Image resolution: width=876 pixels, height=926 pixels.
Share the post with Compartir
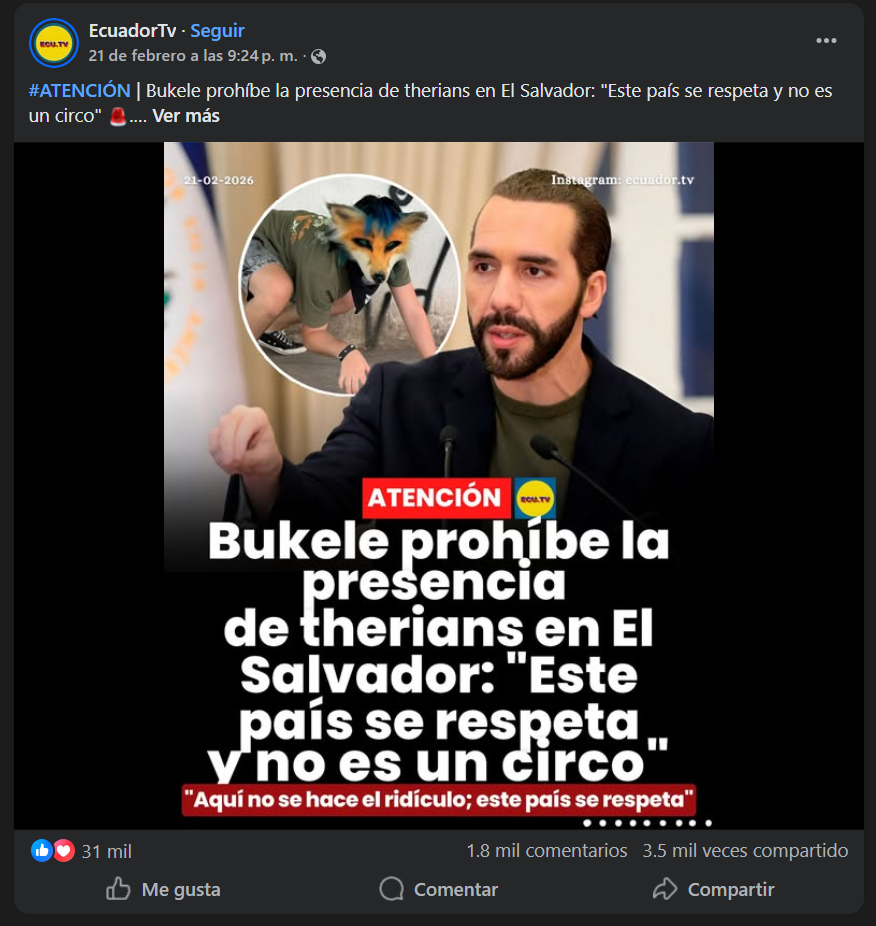pyautogui.click(x=713, y=889)
